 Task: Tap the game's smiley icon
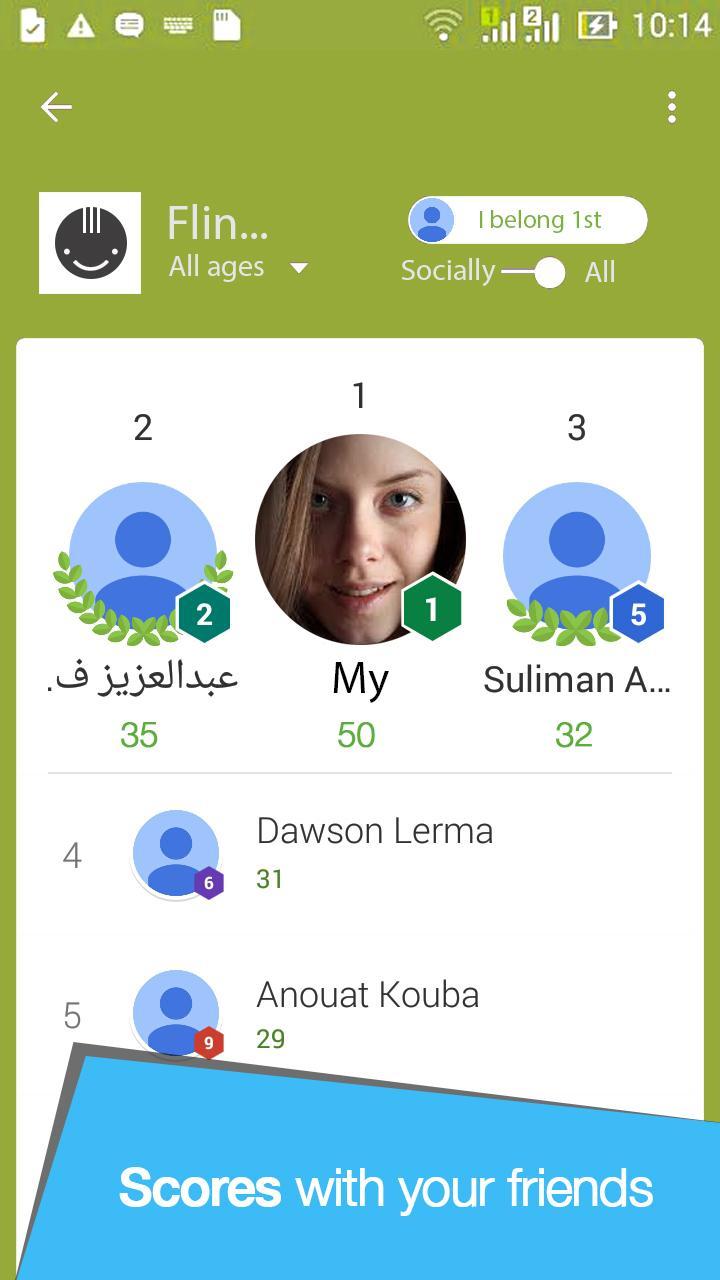tap(90, 243)
